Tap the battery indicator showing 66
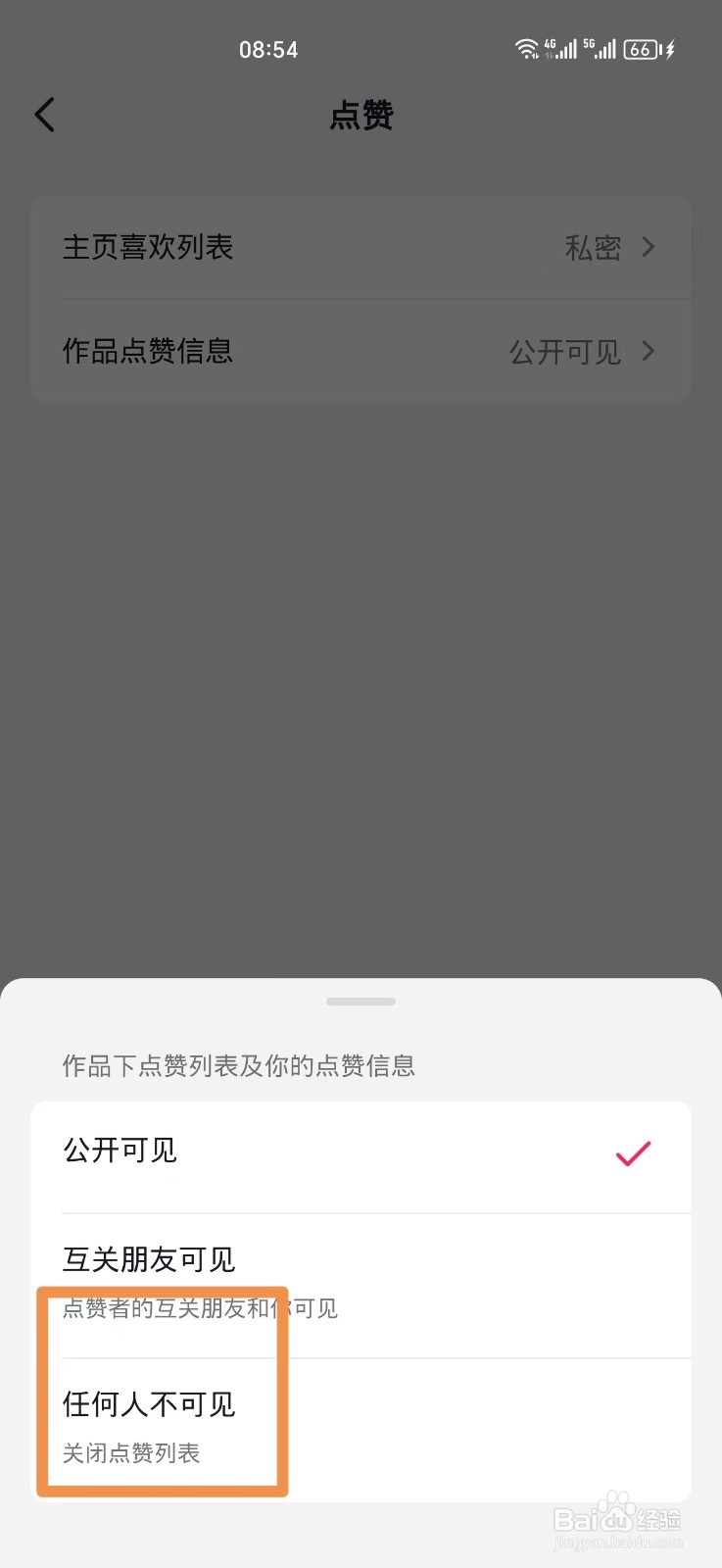Image resolution: width=722 pixels, height=1568 pixels. click(x=642, y=49)
